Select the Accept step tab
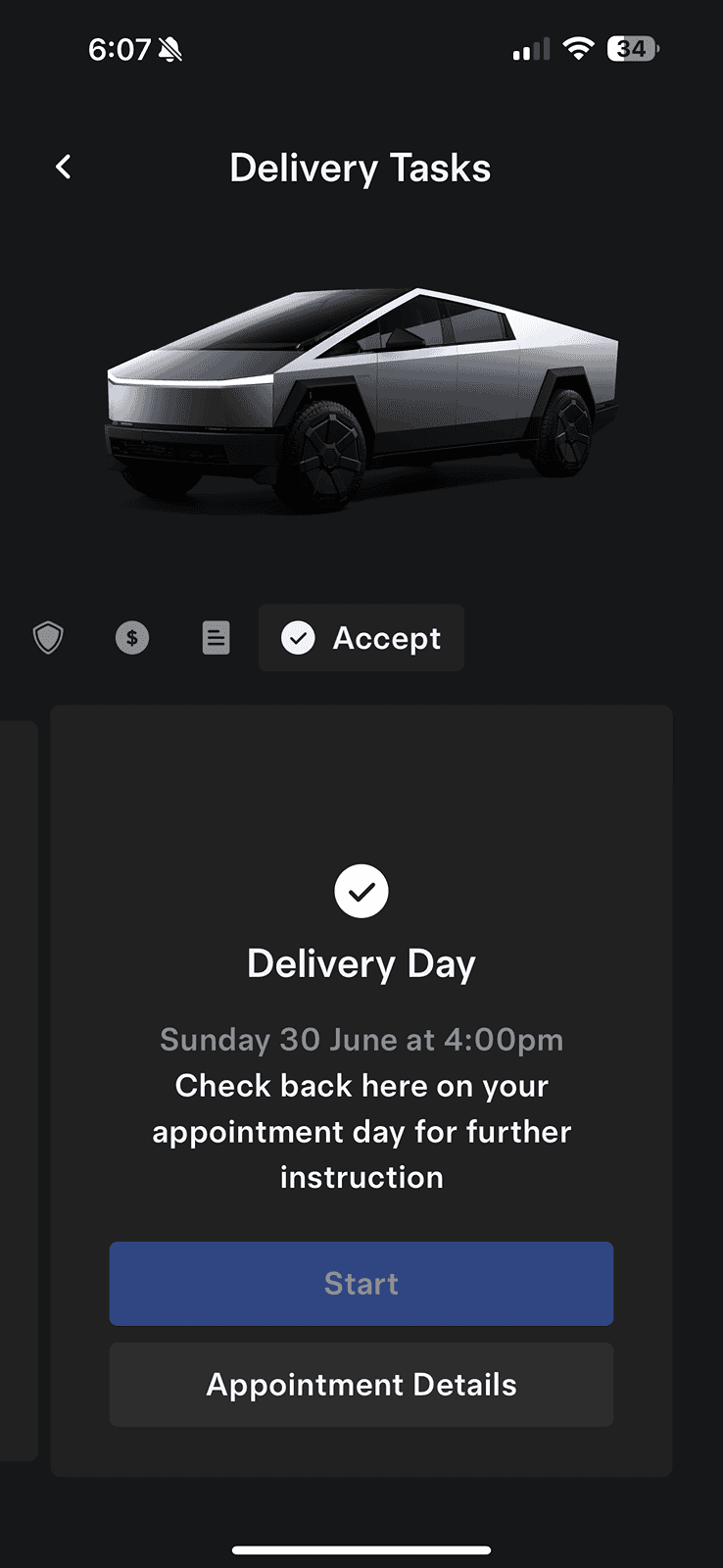 tap(361, 638)
